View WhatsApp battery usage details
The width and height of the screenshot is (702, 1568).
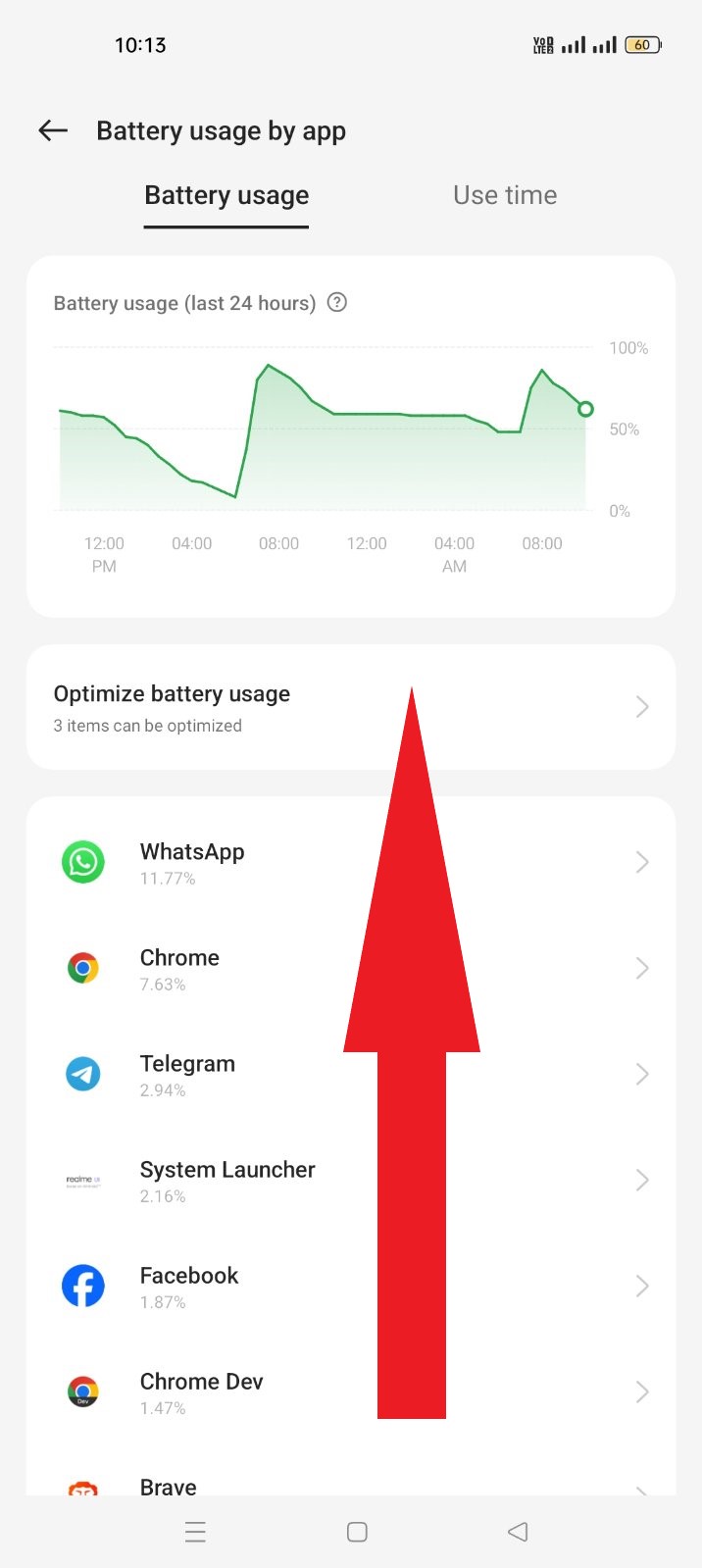(192, 863)
